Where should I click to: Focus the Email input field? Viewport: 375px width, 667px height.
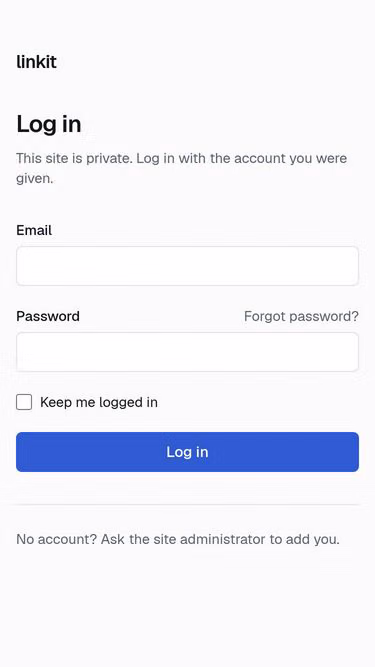(188, 266)
